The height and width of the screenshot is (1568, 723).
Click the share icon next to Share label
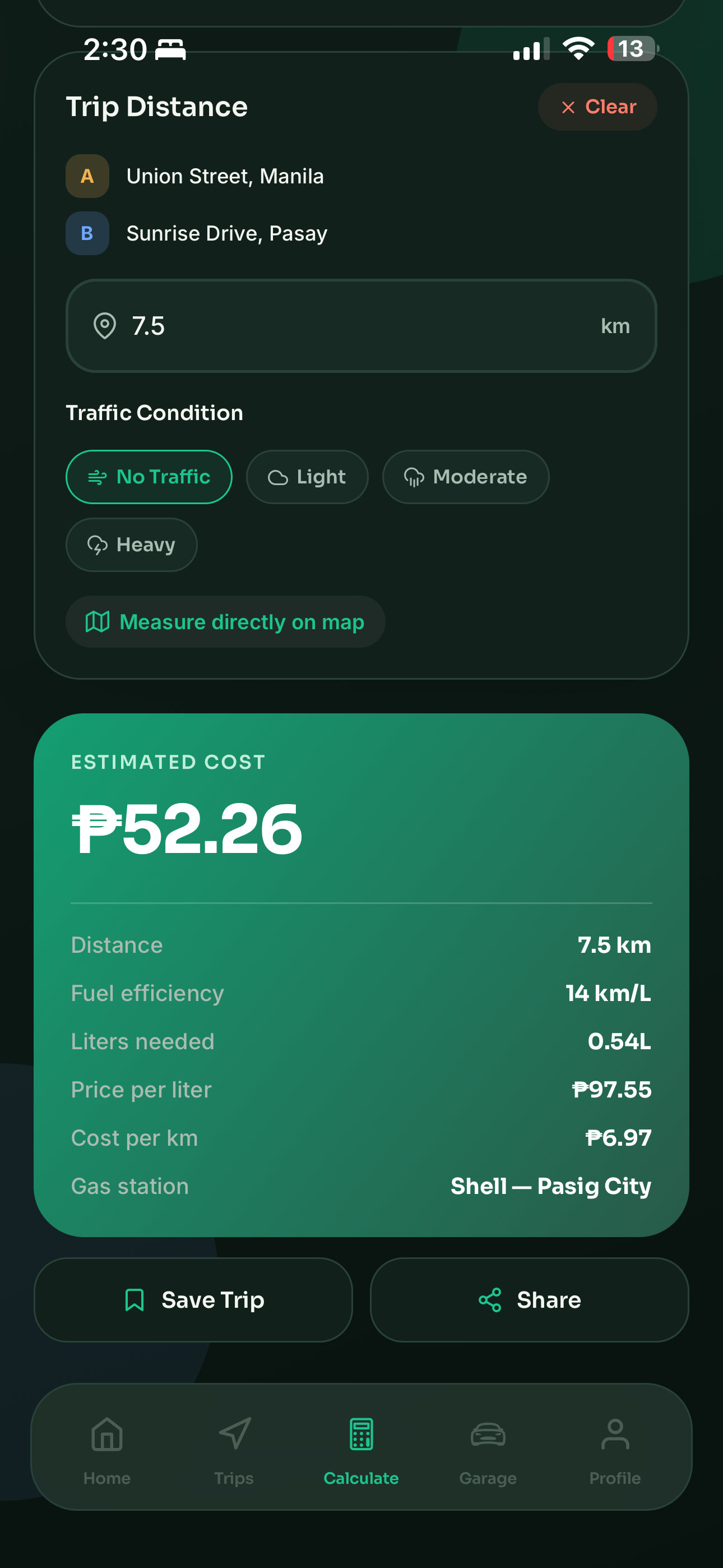coord(490,1299)
